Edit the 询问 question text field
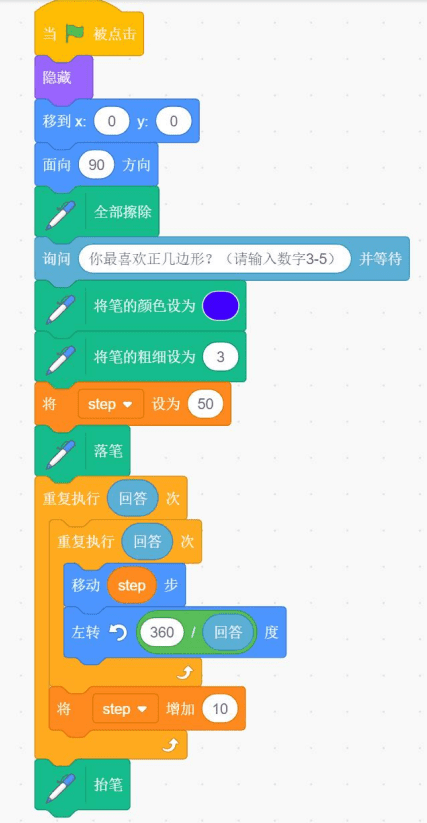Viewport: 427px width, 823px height. 215,259
